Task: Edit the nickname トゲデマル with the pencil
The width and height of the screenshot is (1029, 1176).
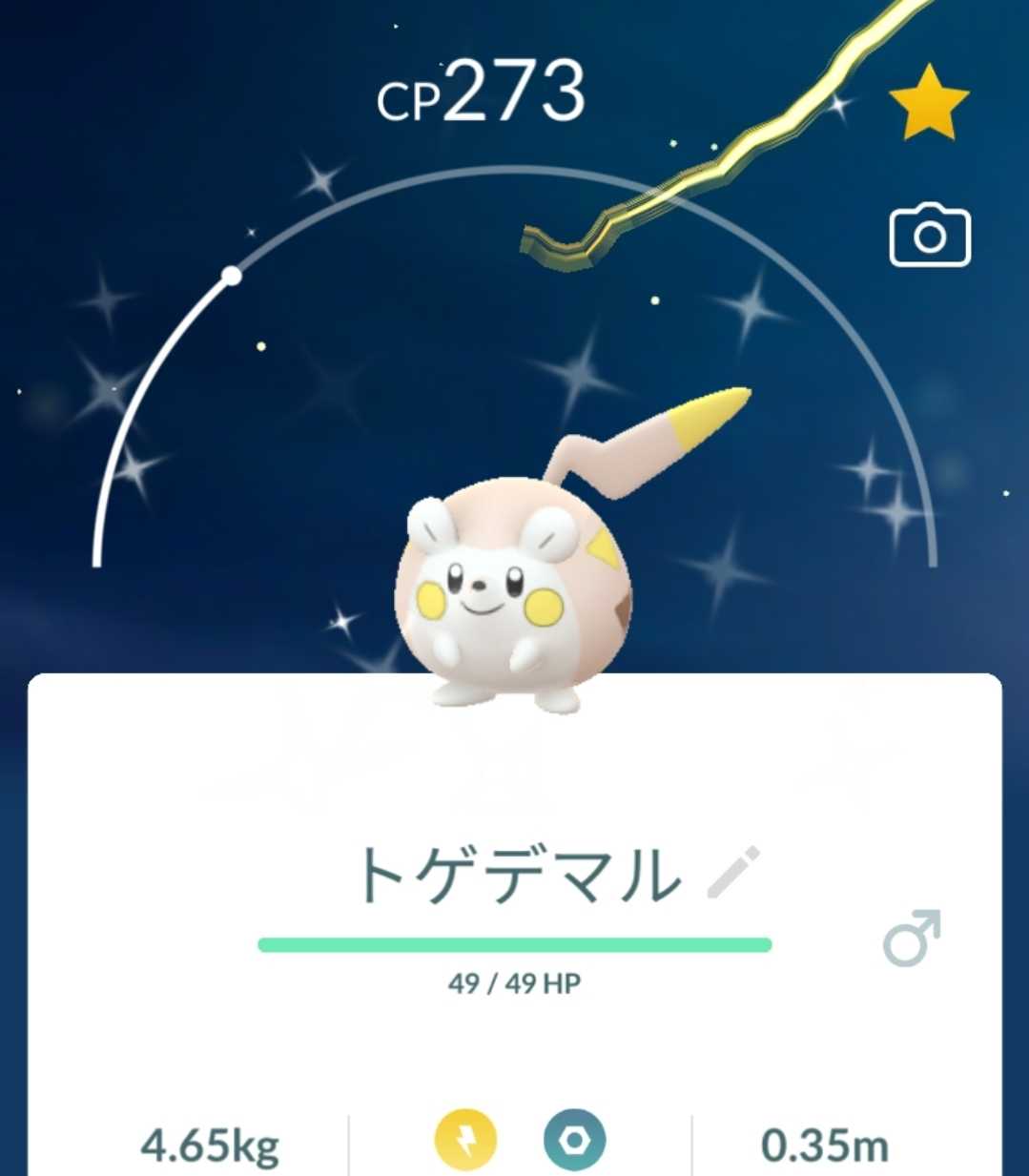Action: [733, 872]
